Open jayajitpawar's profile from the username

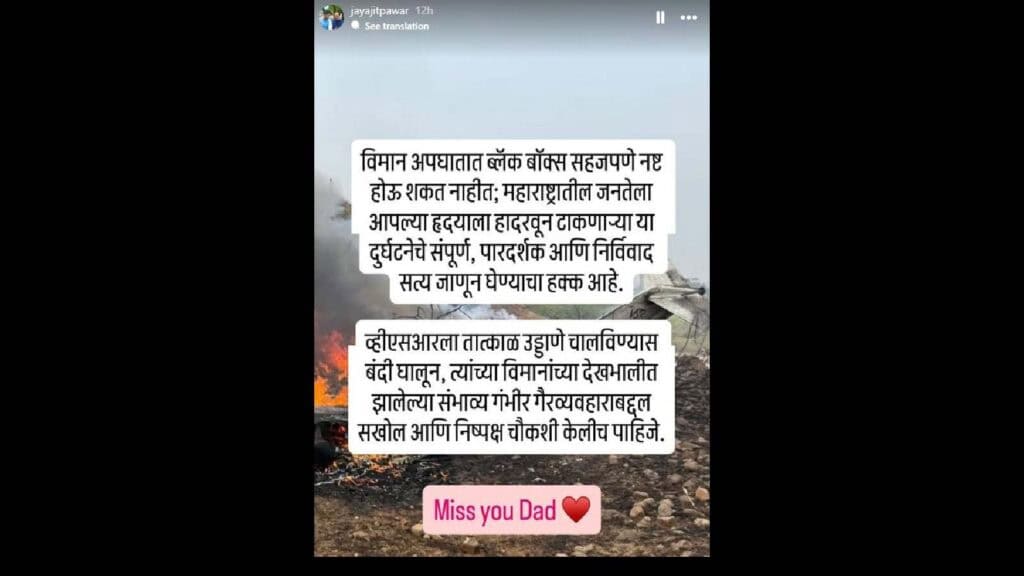click(x=379, y=10)
